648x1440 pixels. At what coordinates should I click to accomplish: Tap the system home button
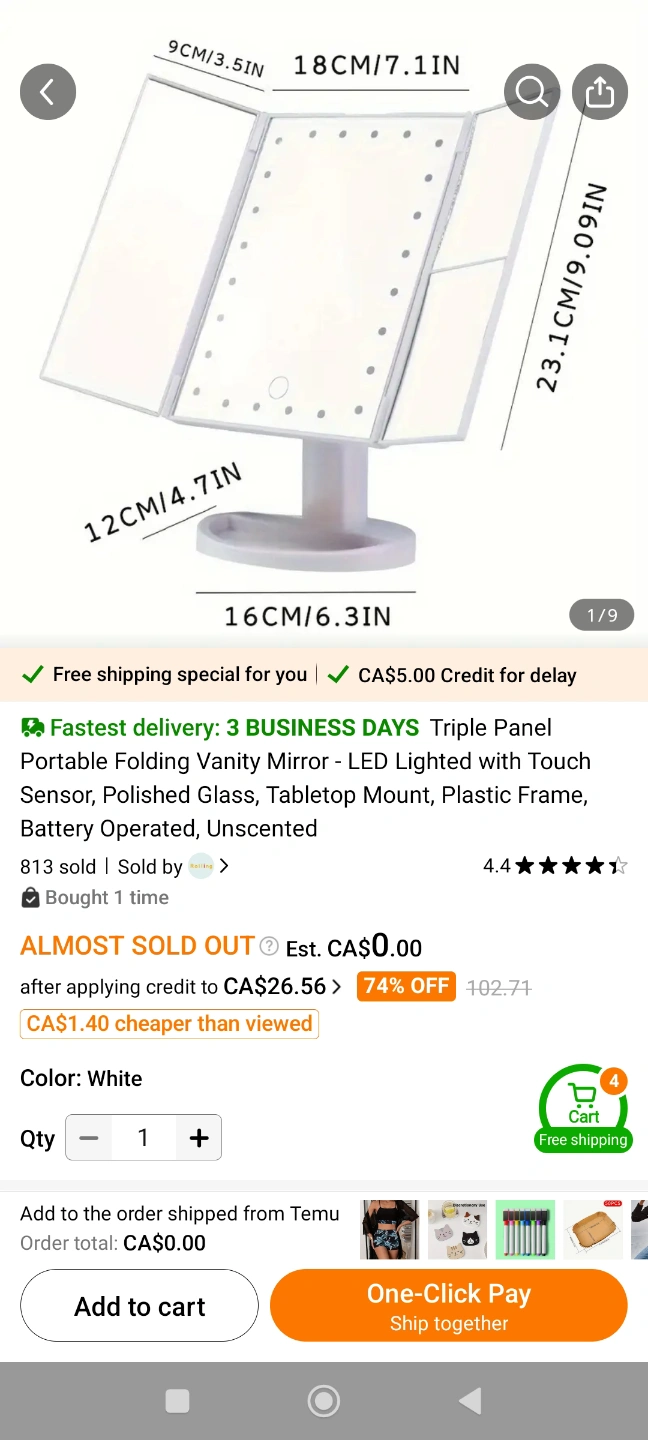[x=324, y=1401]
